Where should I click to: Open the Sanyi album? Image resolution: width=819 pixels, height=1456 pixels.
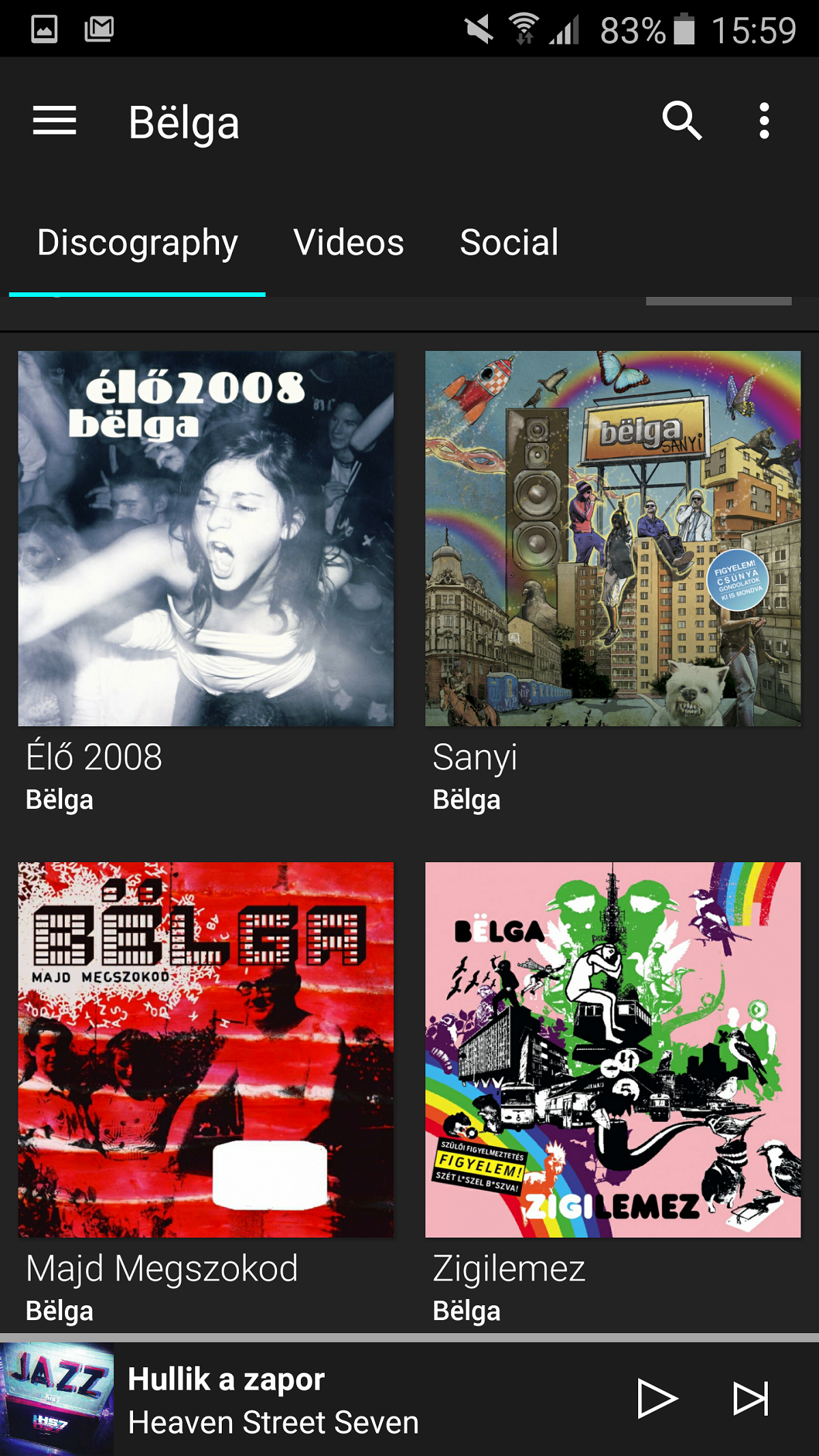click(x=612, y=539)
